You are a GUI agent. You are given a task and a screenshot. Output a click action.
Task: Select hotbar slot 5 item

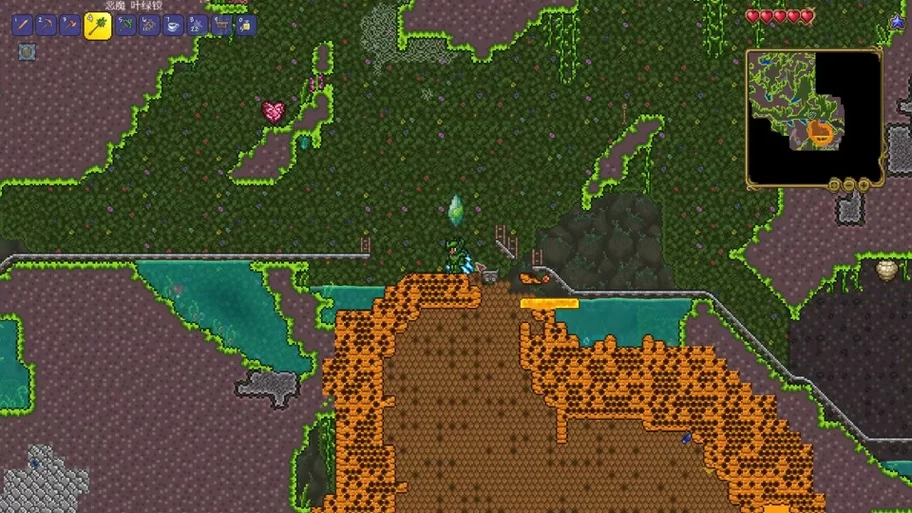click(x=125, y=25)
